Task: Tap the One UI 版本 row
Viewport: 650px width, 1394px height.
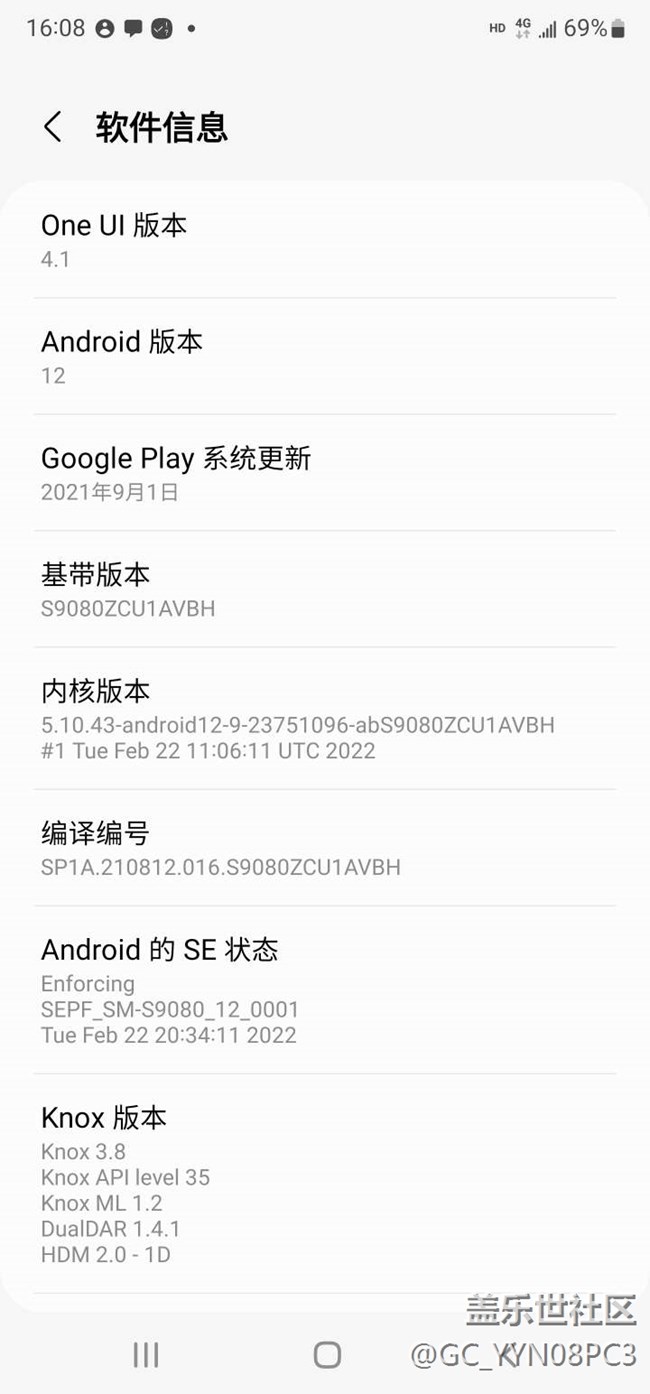Action: tap(325, 240)
